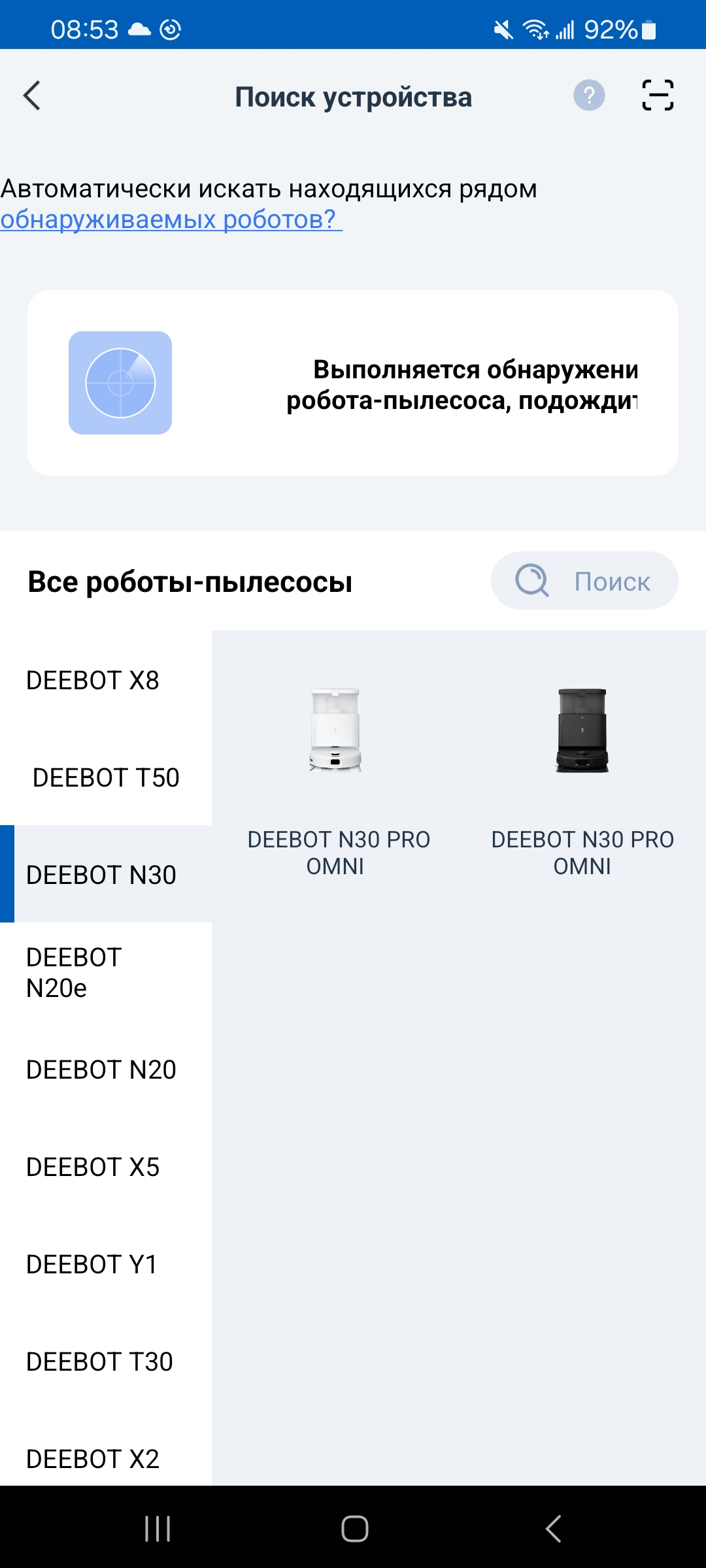The width and height of the screenshot is (706, 1568).
Task: Pick the black DEEBOT N30 PRO OMNI
Action: (582, 779)
